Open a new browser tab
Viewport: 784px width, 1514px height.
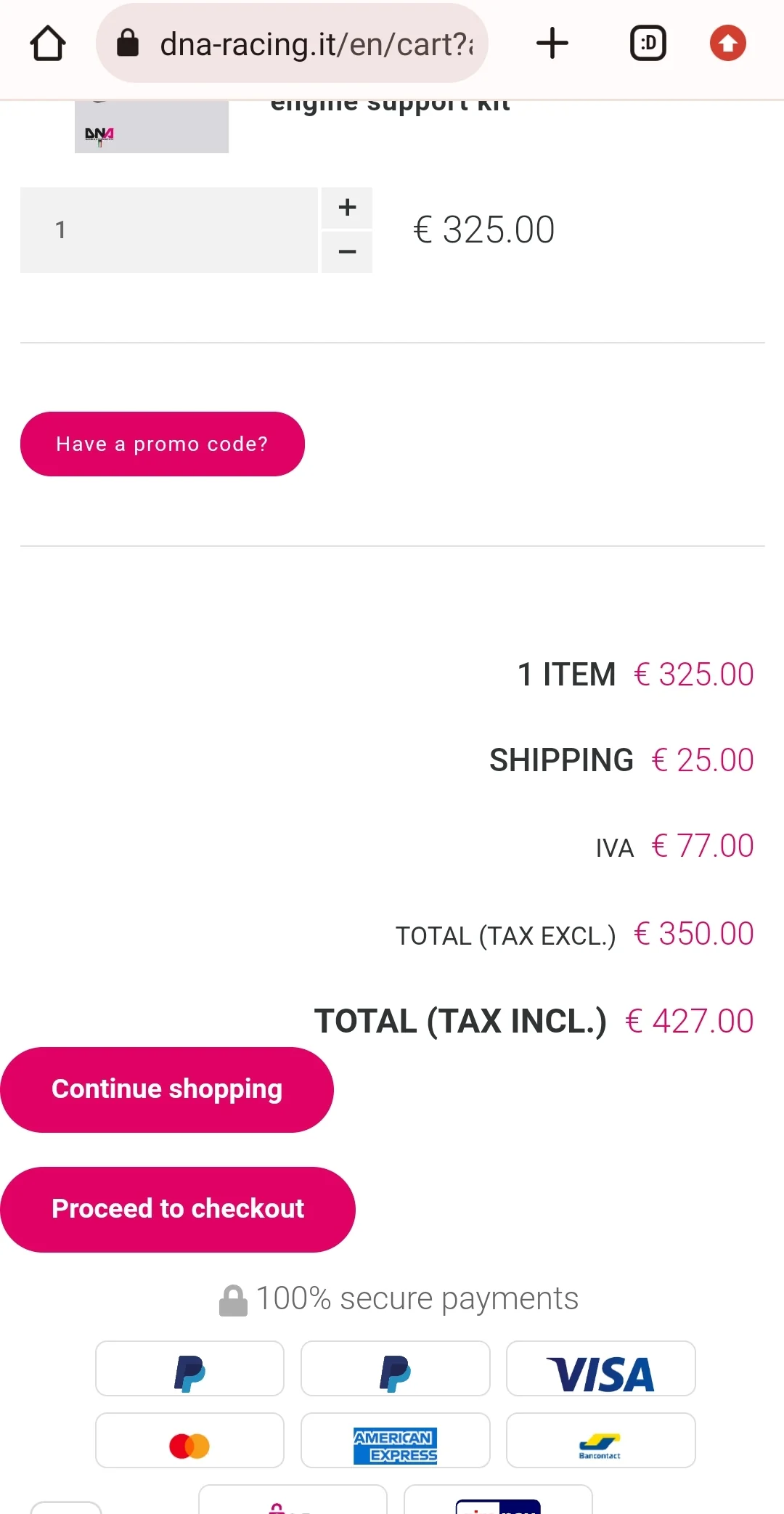pyautogui.click(x=552, y=44)
